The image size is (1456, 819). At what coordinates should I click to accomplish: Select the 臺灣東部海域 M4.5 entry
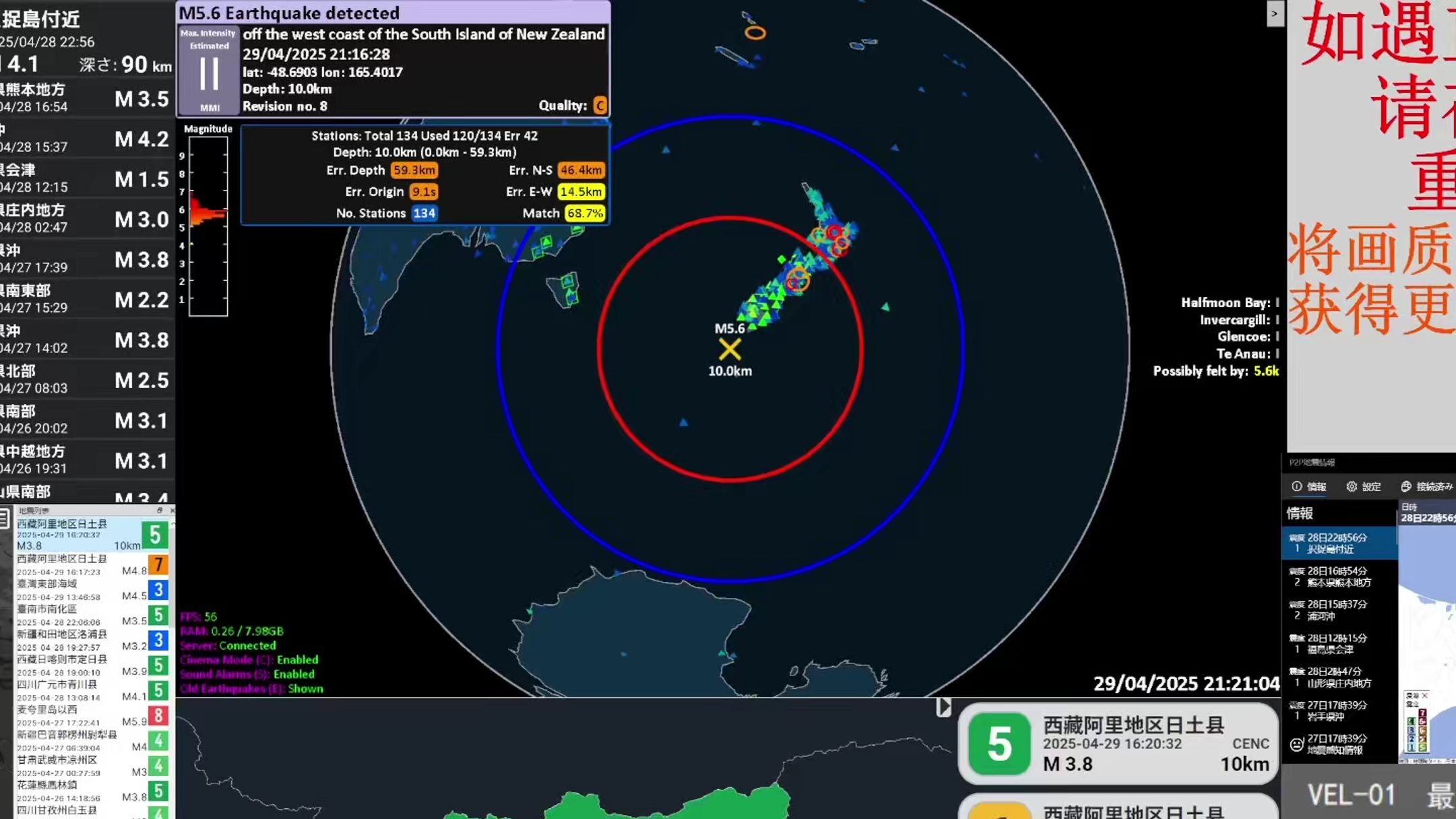(81, 590)
